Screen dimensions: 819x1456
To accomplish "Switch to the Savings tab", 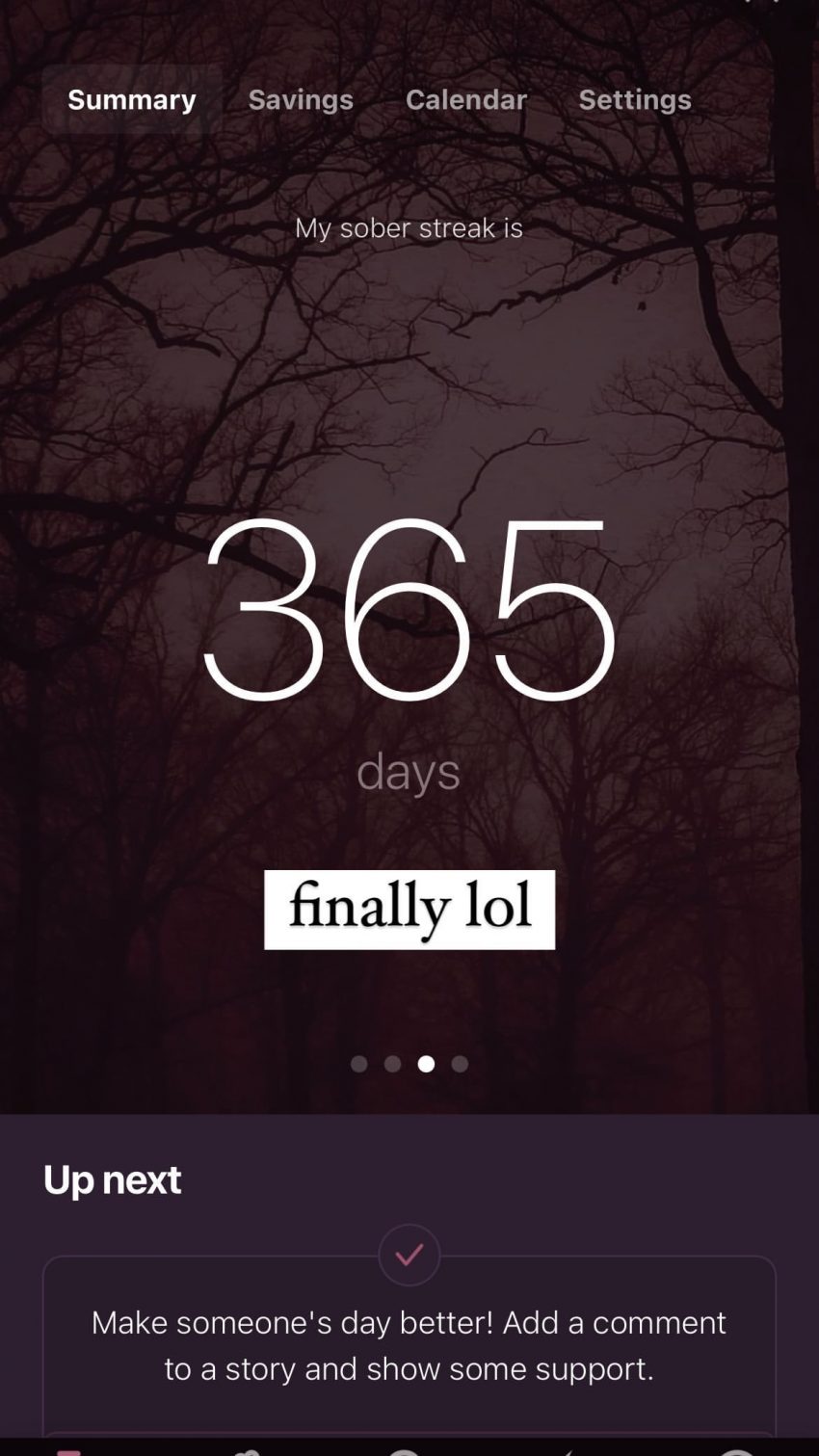I will pyautogui.click(x=301, y=99).
